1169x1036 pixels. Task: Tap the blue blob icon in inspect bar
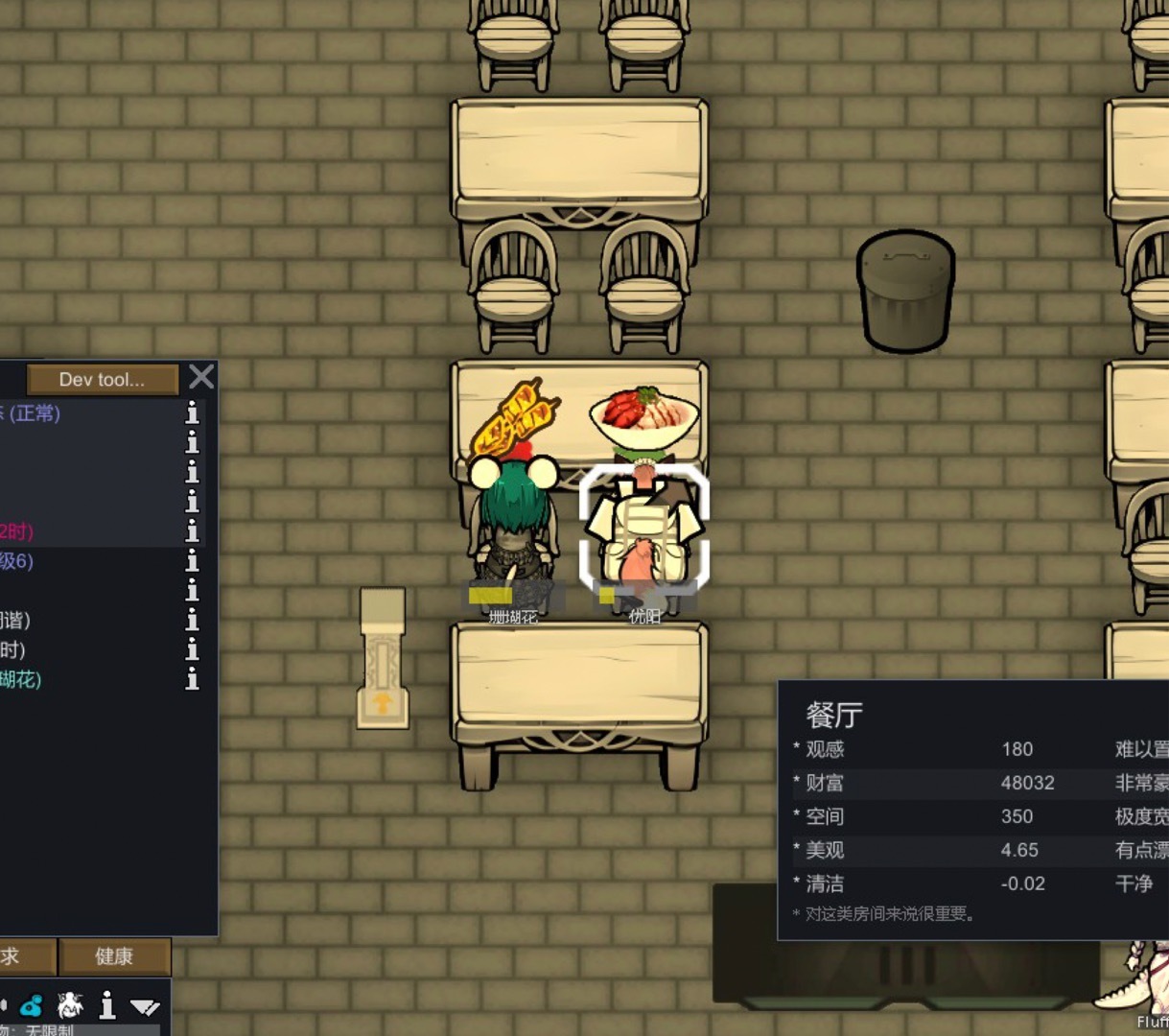pyautogui.click(x=32, y=1006)
